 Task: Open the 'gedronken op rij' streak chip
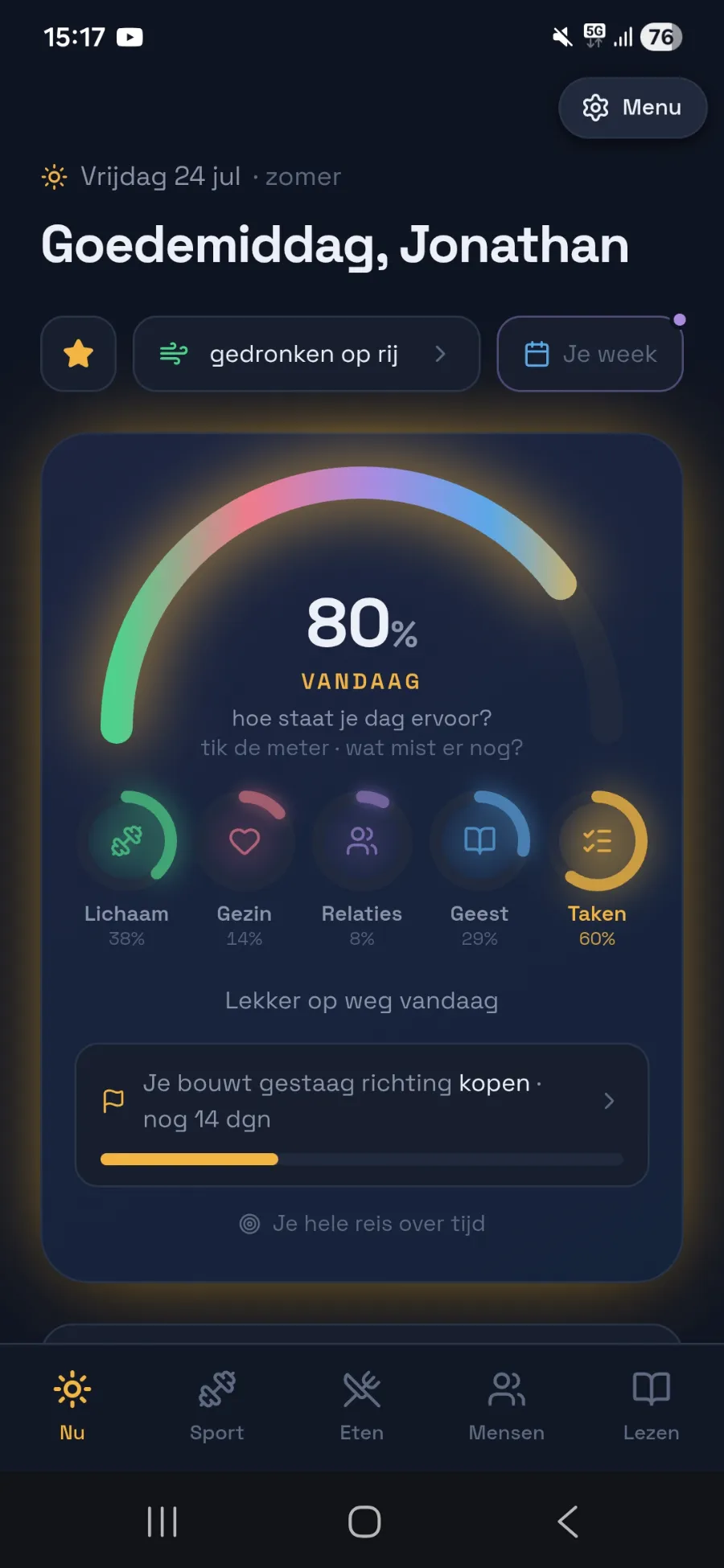[306, 354]
